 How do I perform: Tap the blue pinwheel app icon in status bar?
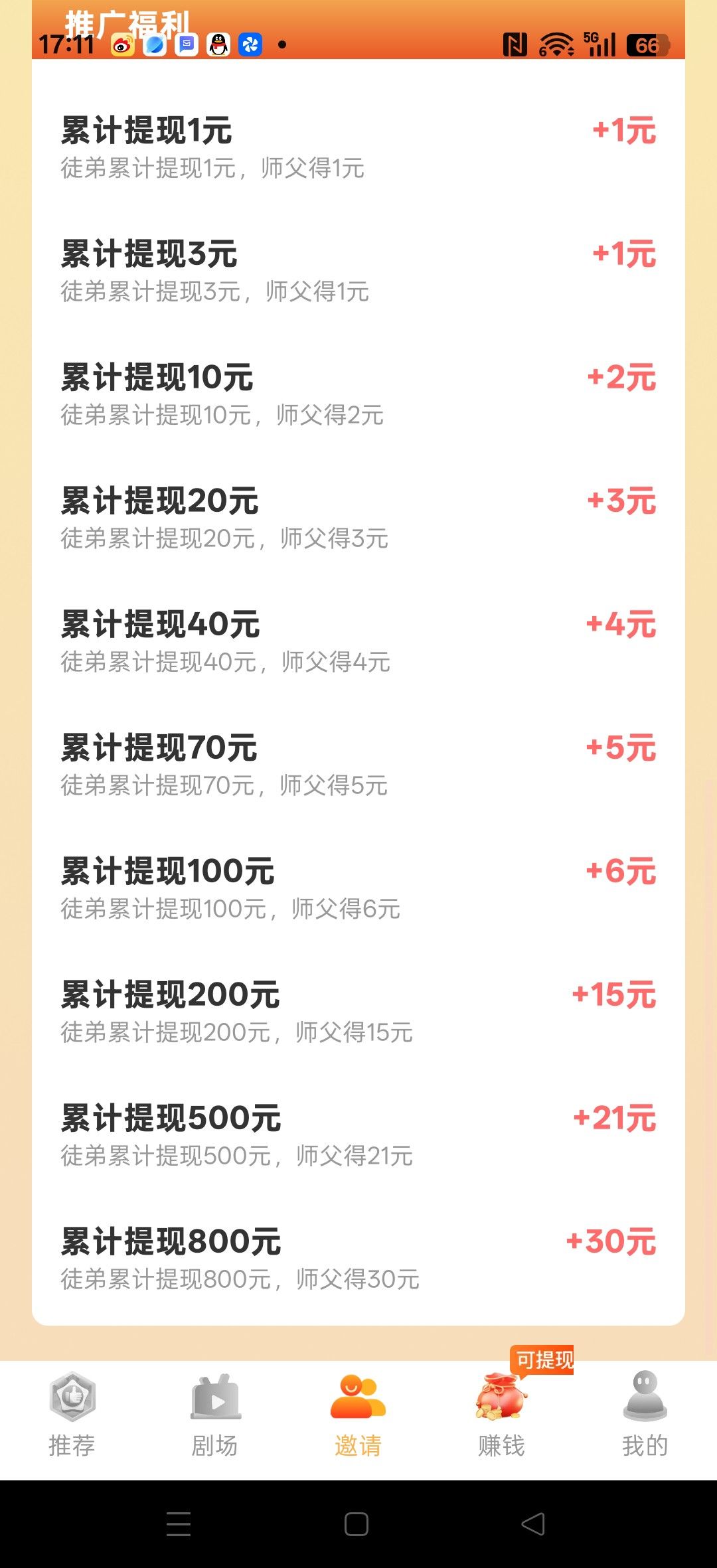[251, 45]
